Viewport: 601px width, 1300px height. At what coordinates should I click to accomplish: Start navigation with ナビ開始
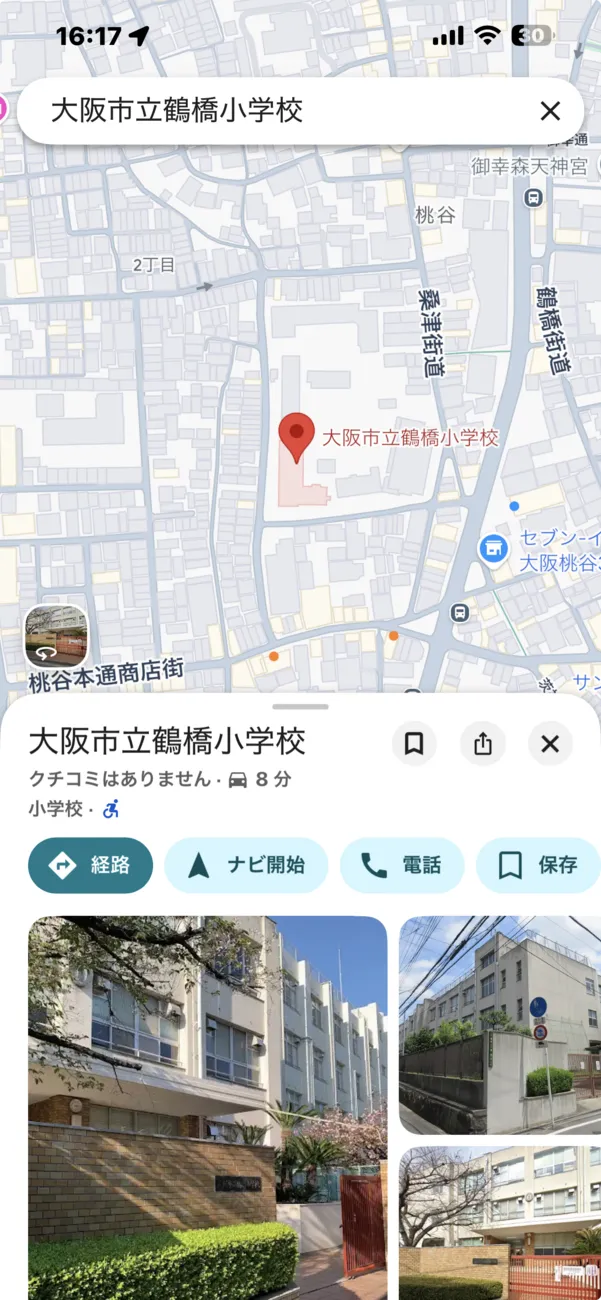246,865
